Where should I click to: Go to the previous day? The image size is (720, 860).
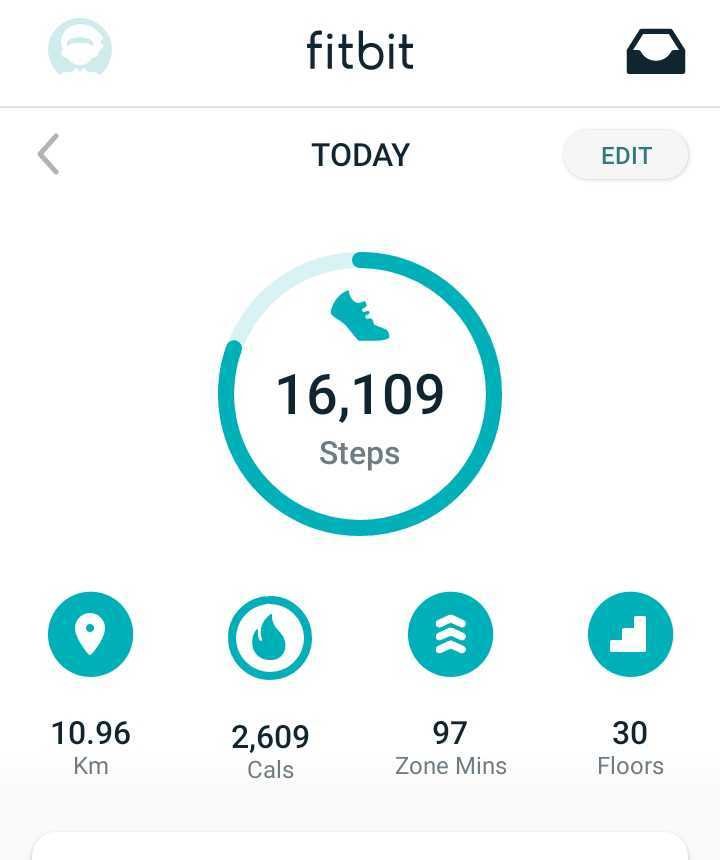click(x=48, y=155)
